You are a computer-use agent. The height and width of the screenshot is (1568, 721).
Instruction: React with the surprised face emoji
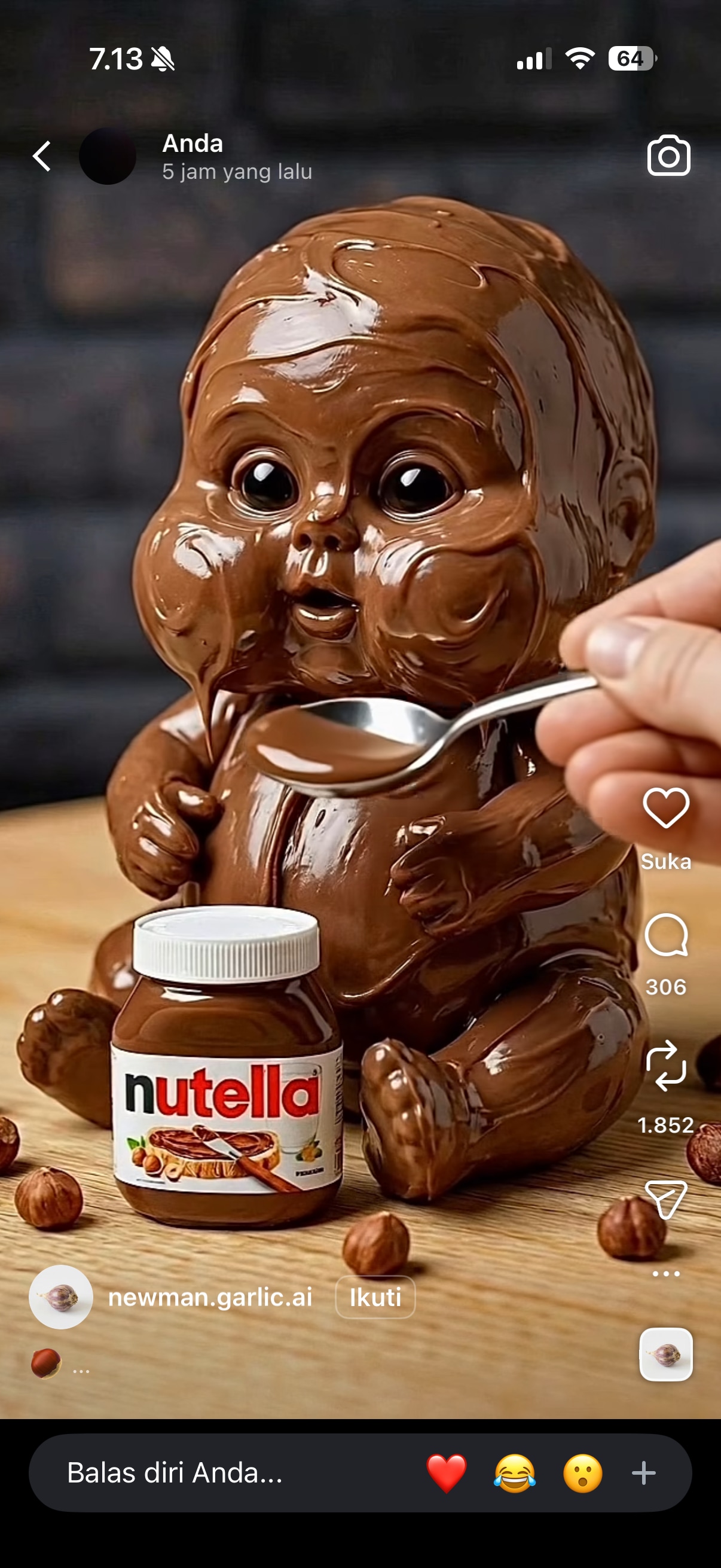(x=582, y=1473)
